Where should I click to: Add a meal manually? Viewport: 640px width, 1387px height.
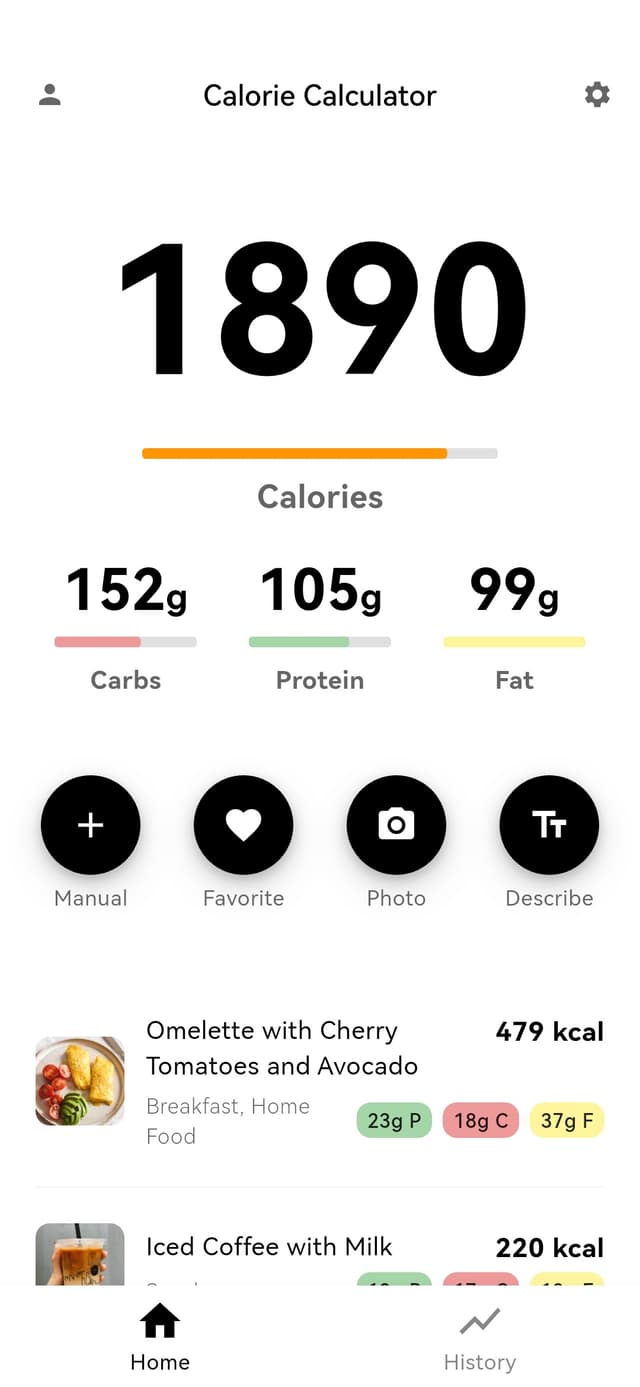(x=90, y=825)
